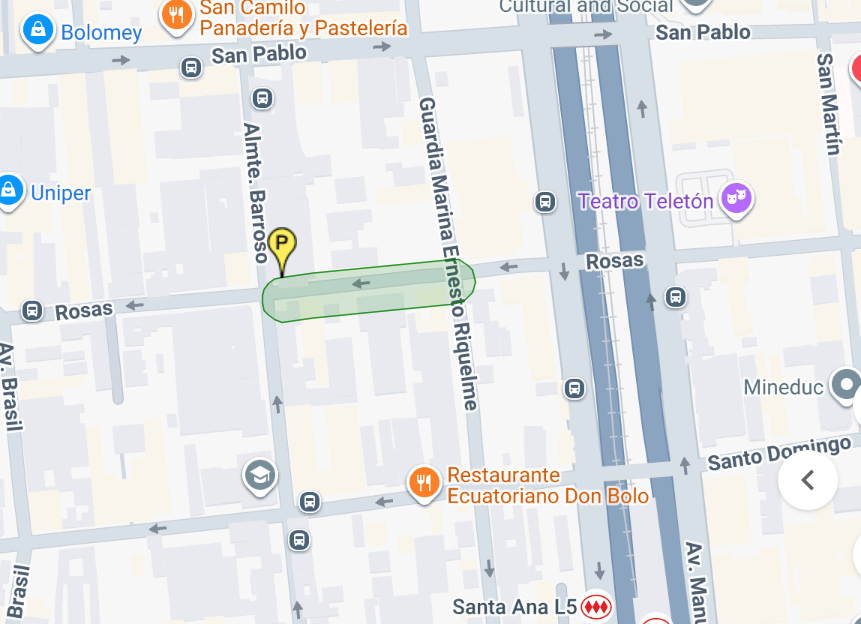
Task: Tap the highlighted green parking zone on Rosas
Action: pos(368,291)
